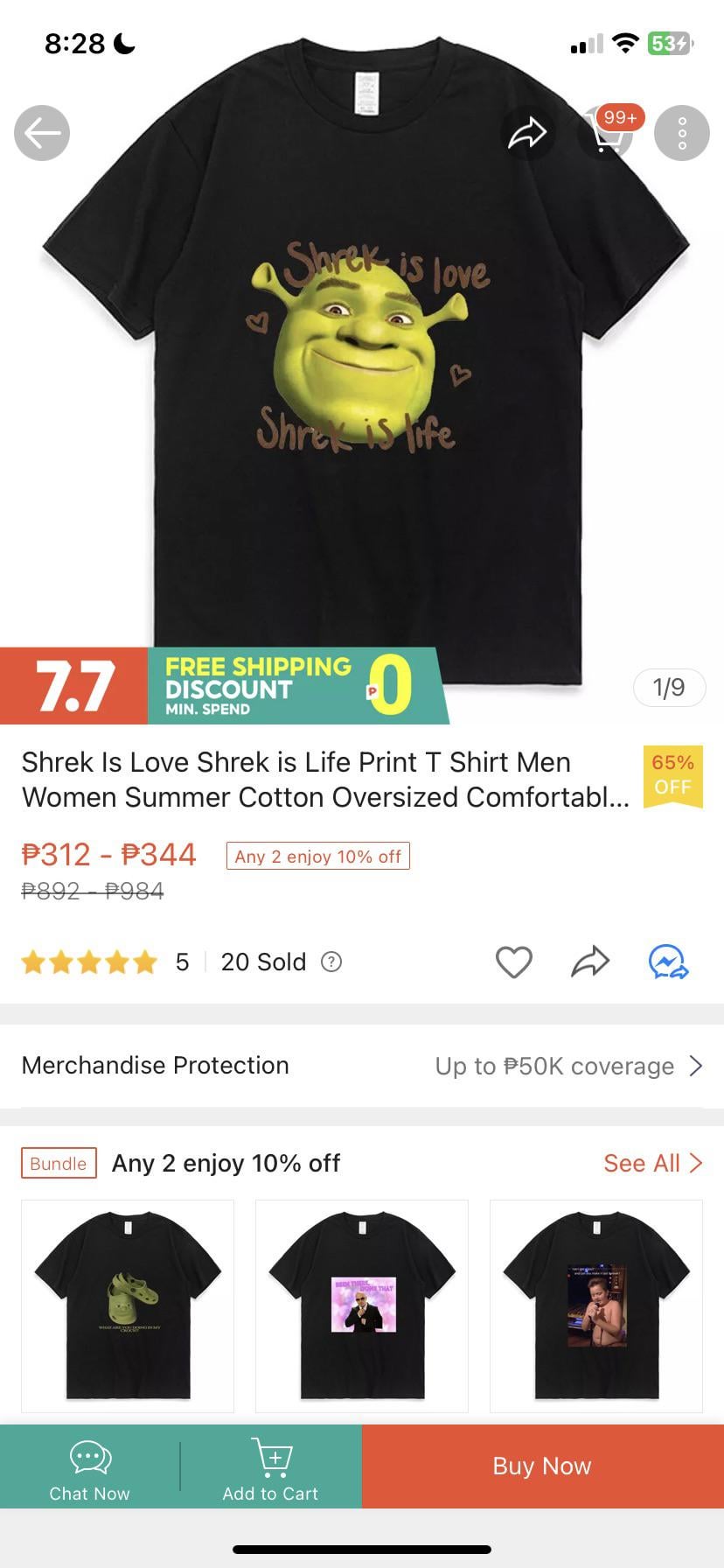The height and width of the screenshot is (1568, 724).
Task: Share product from the top bar arrow
Action: click(x=527, y=133)
